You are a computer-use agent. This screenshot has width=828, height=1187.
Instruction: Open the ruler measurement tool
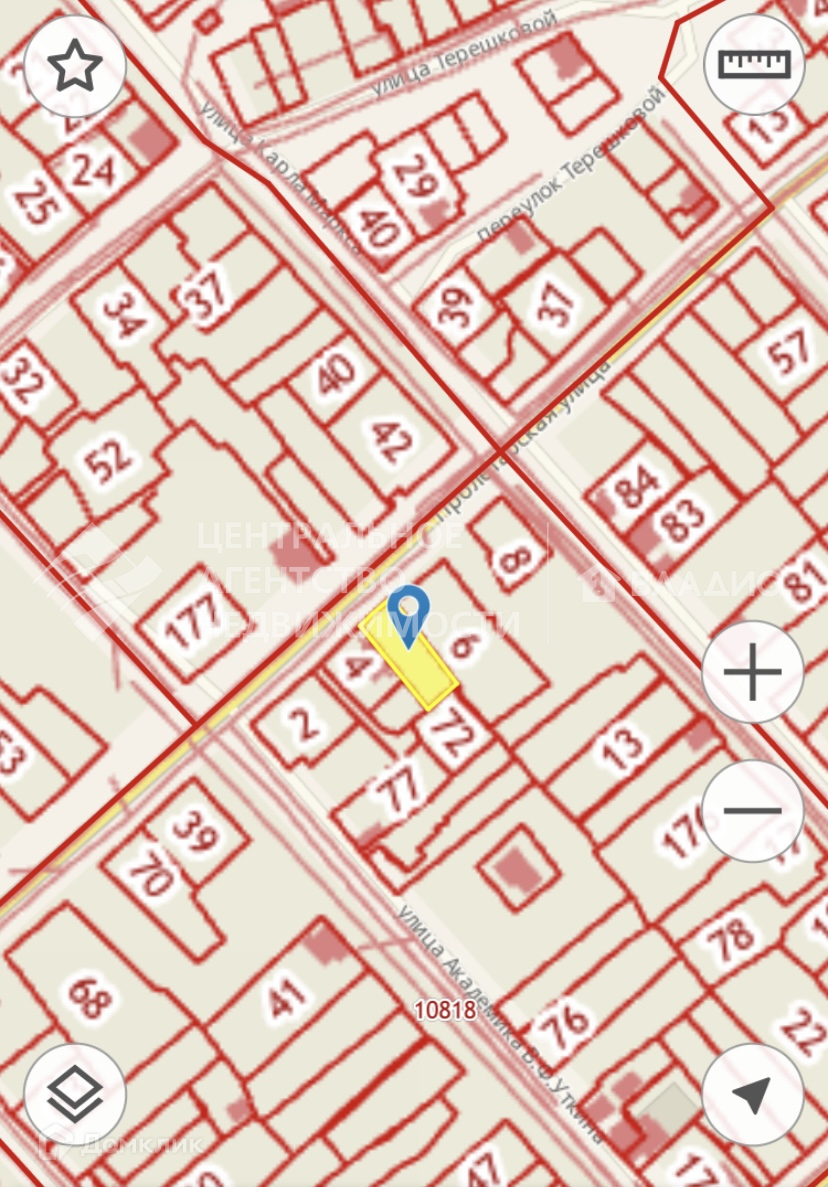(x=753, y=66)
